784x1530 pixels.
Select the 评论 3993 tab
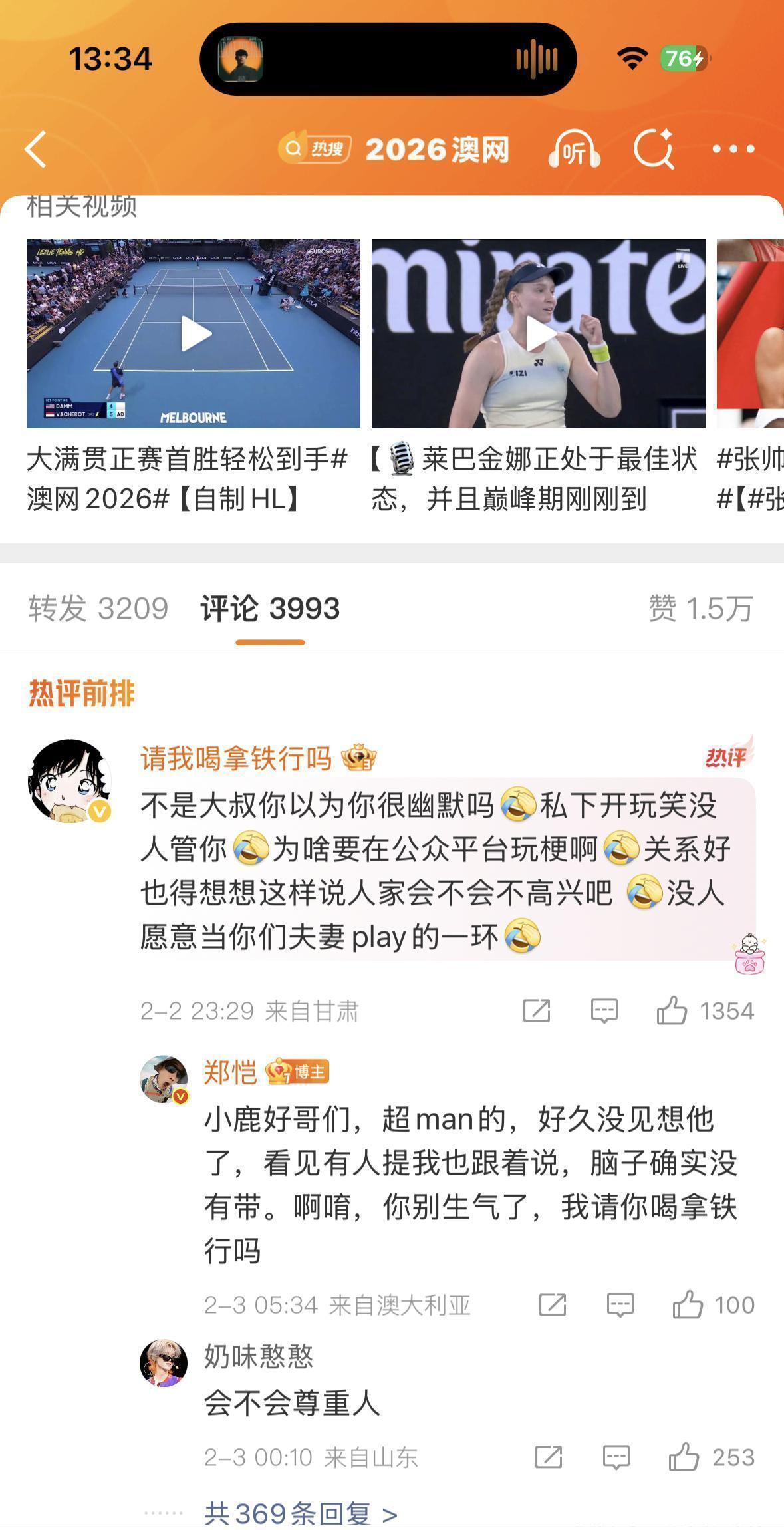coord(270,609)
